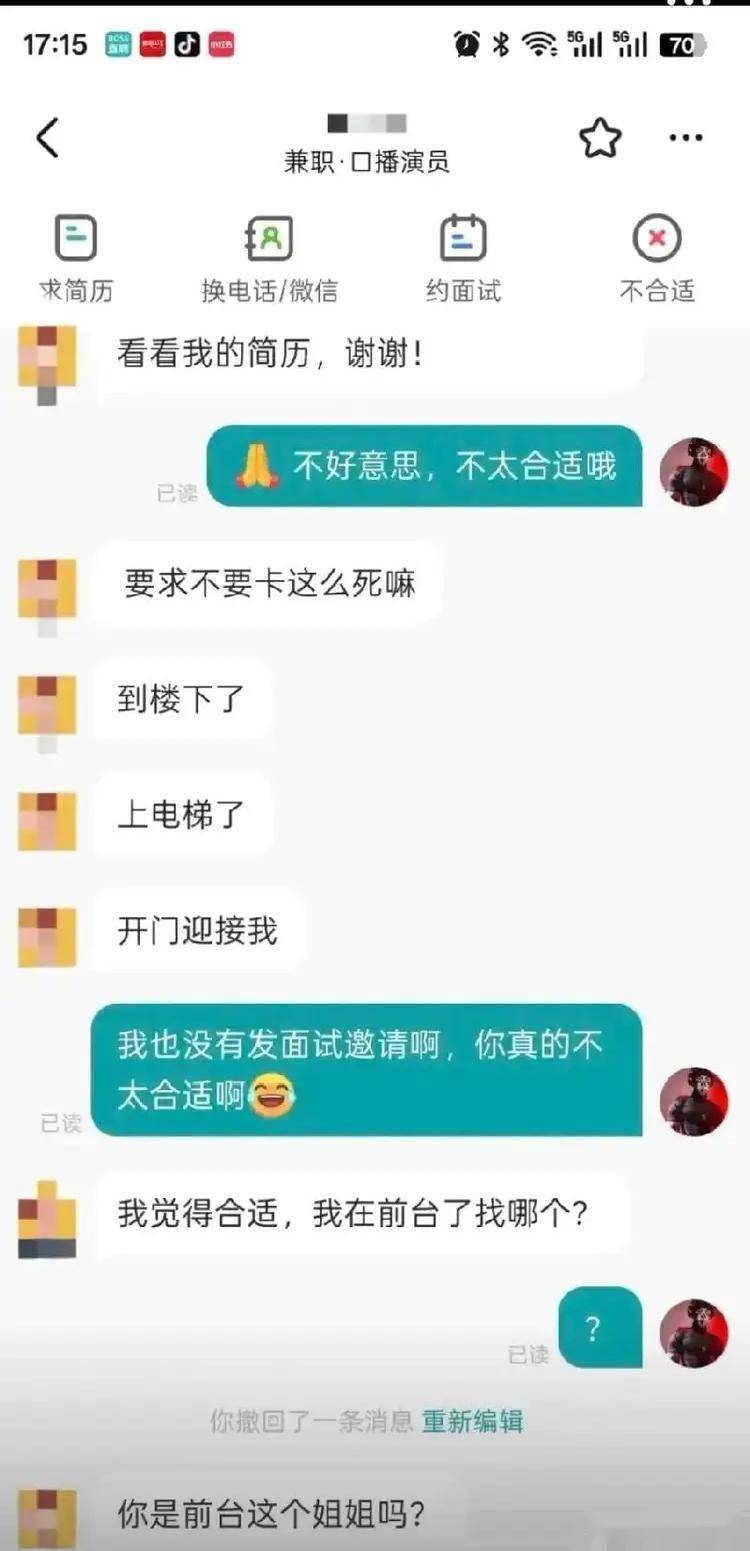Viewport: 750px width, 1551px height.
Task: Star this candidate as a favorite
Action: (600, 139)
